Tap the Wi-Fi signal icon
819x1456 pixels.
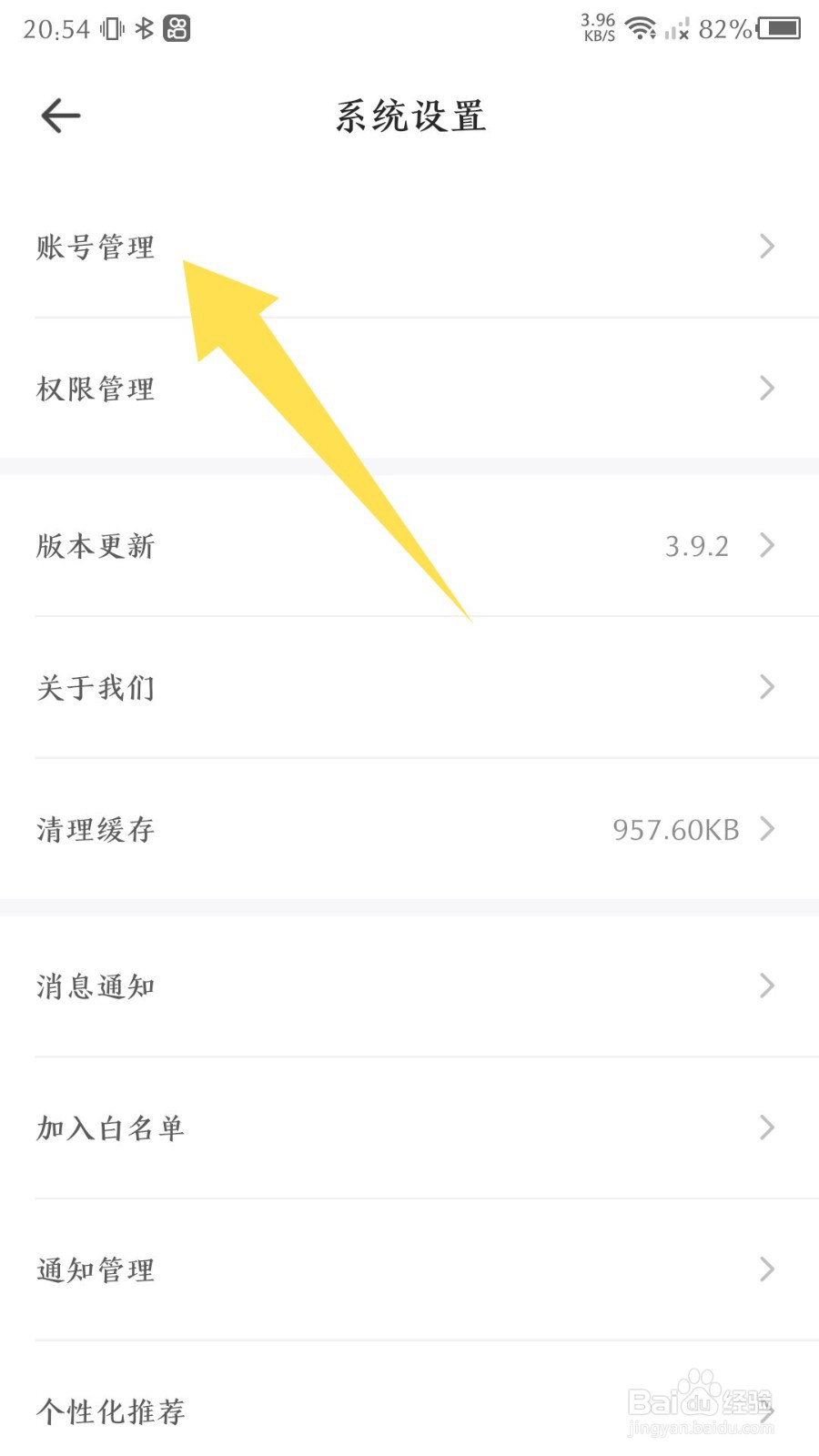pyautogui.click(x=642, y=28)
